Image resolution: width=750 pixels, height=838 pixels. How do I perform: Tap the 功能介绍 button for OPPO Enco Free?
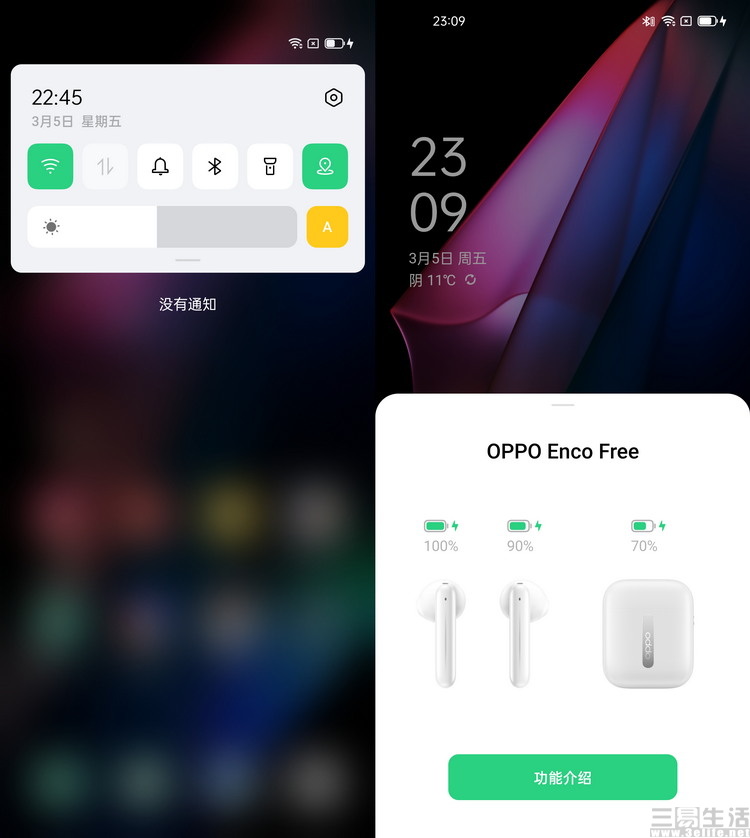point(562,777)
